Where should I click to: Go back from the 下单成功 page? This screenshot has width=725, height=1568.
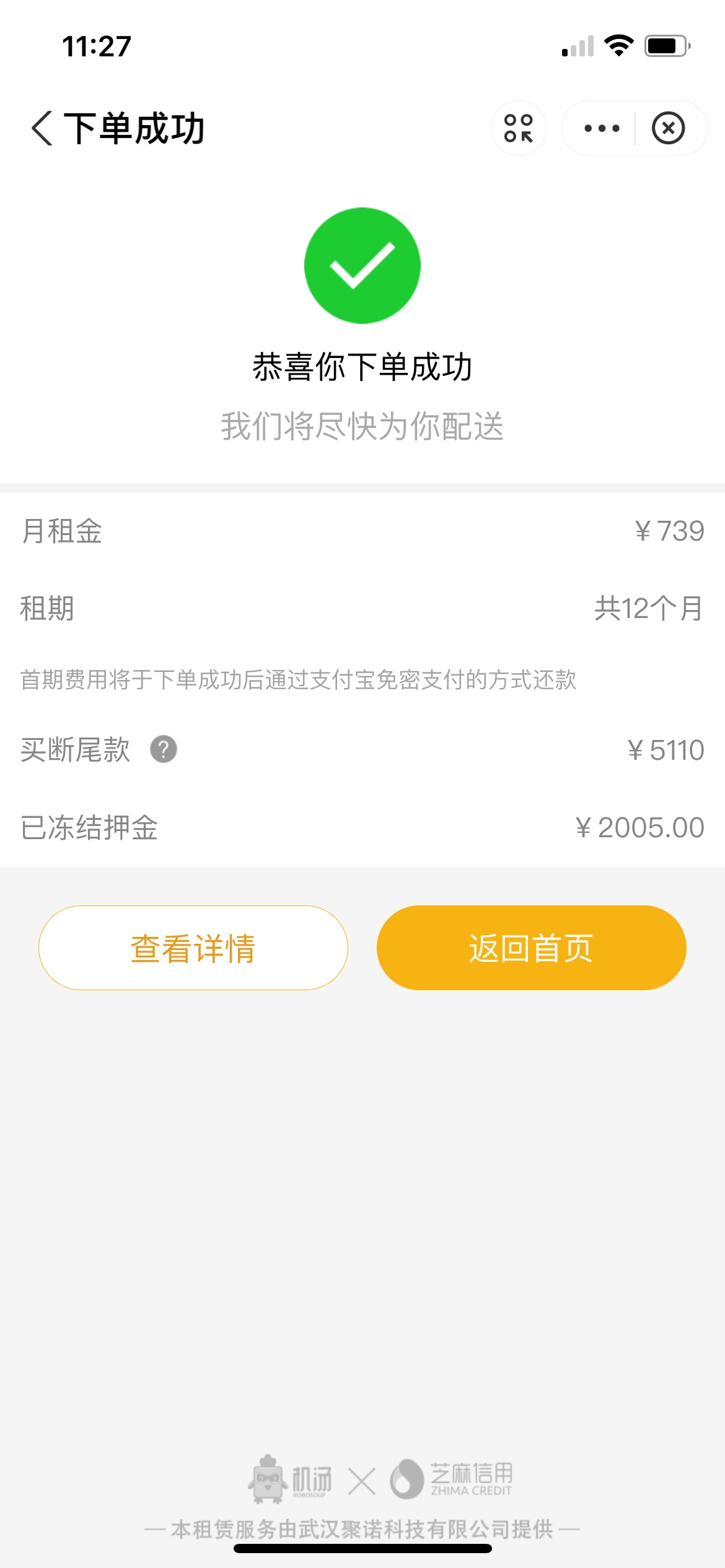[x=42, y=128]
